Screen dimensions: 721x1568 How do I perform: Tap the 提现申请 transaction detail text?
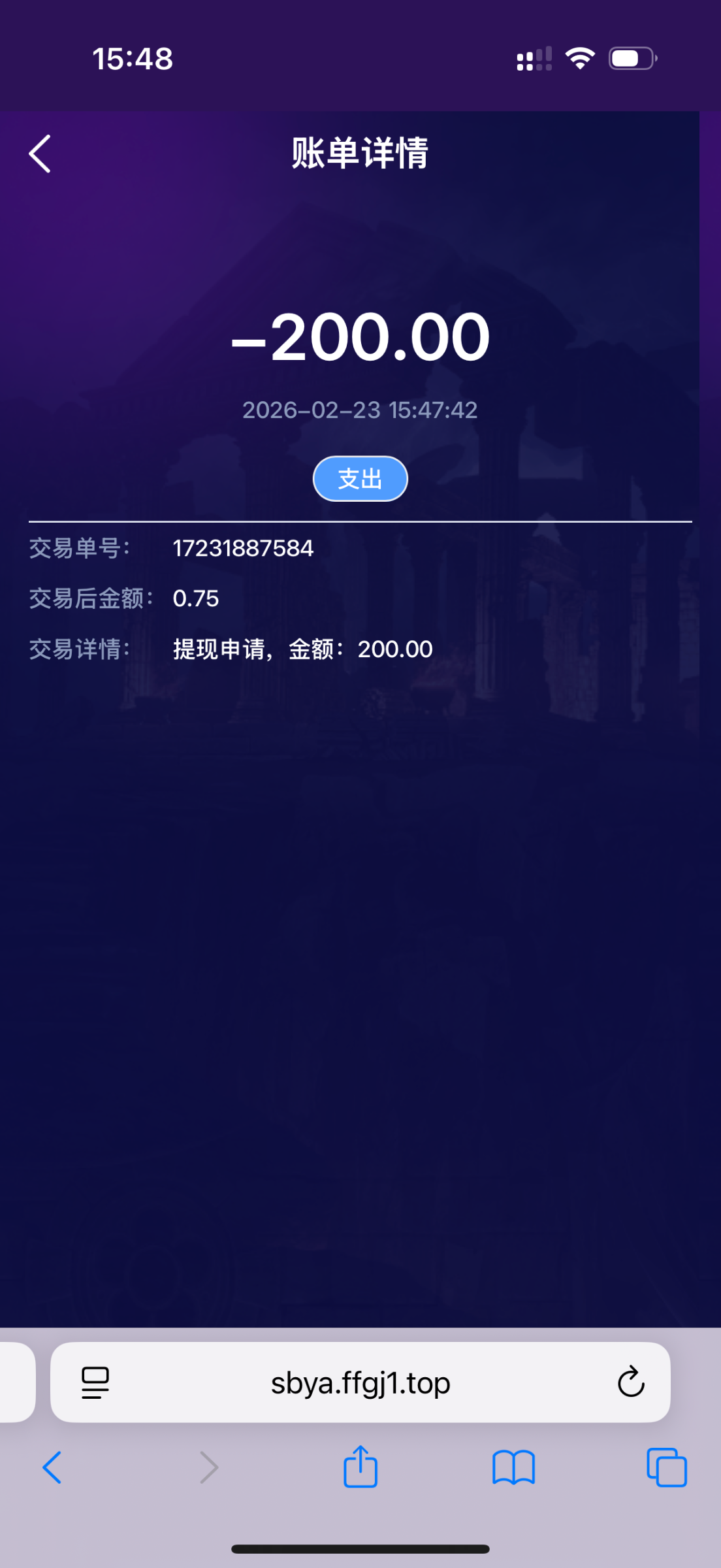click(x=300, y=649)
